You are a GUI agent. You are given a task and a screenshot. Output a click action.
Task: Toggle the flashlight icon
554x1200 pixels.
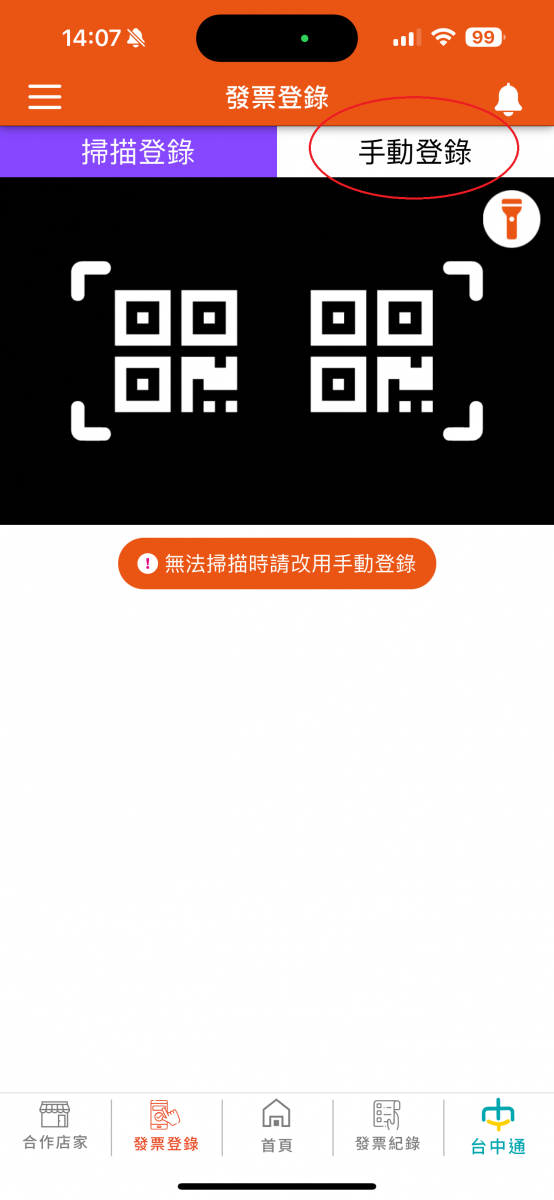(x=511, y=218)
